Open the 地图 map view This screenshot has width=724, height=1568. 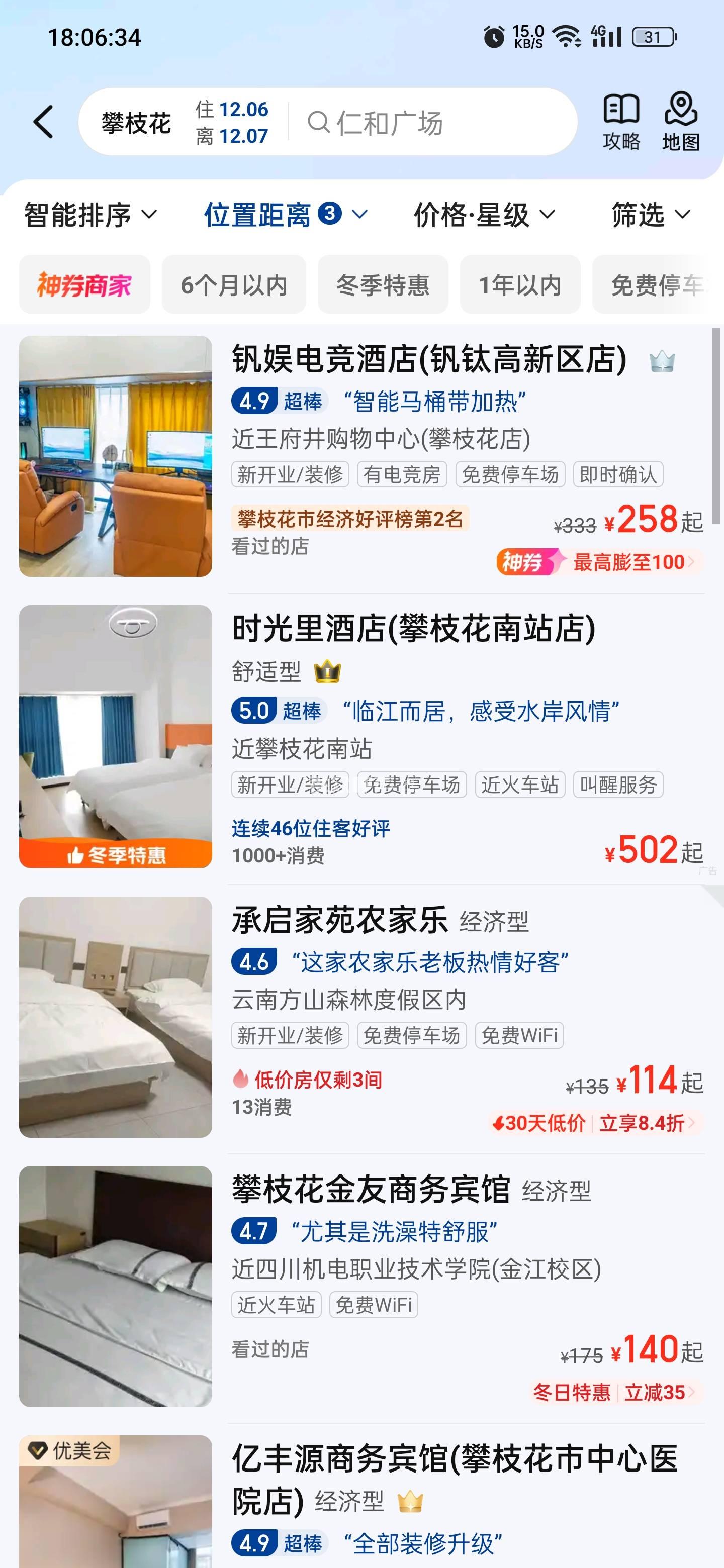coord(680,122)
